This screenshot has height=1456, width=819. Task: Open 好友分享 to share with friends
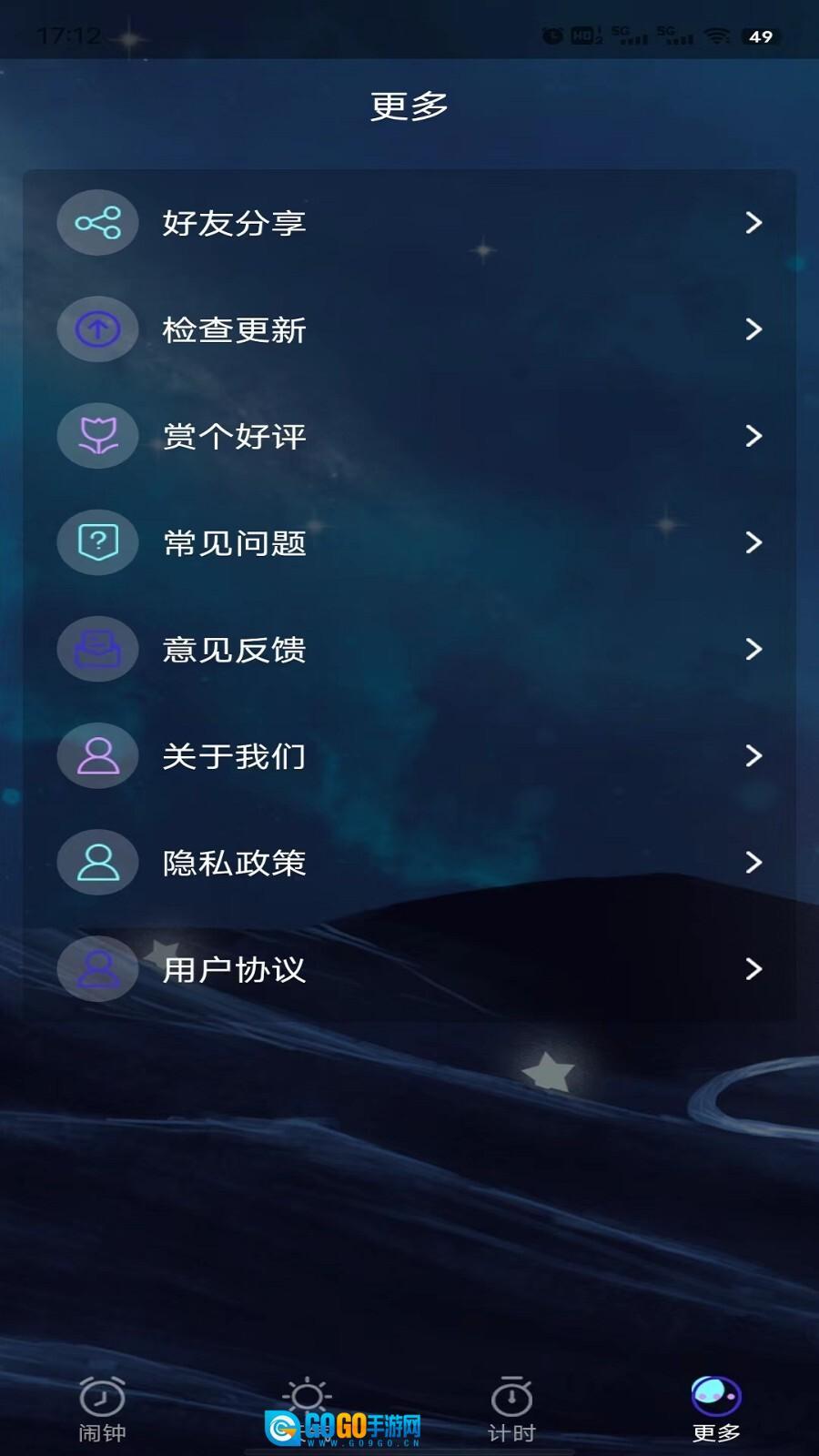coord(409,223)
